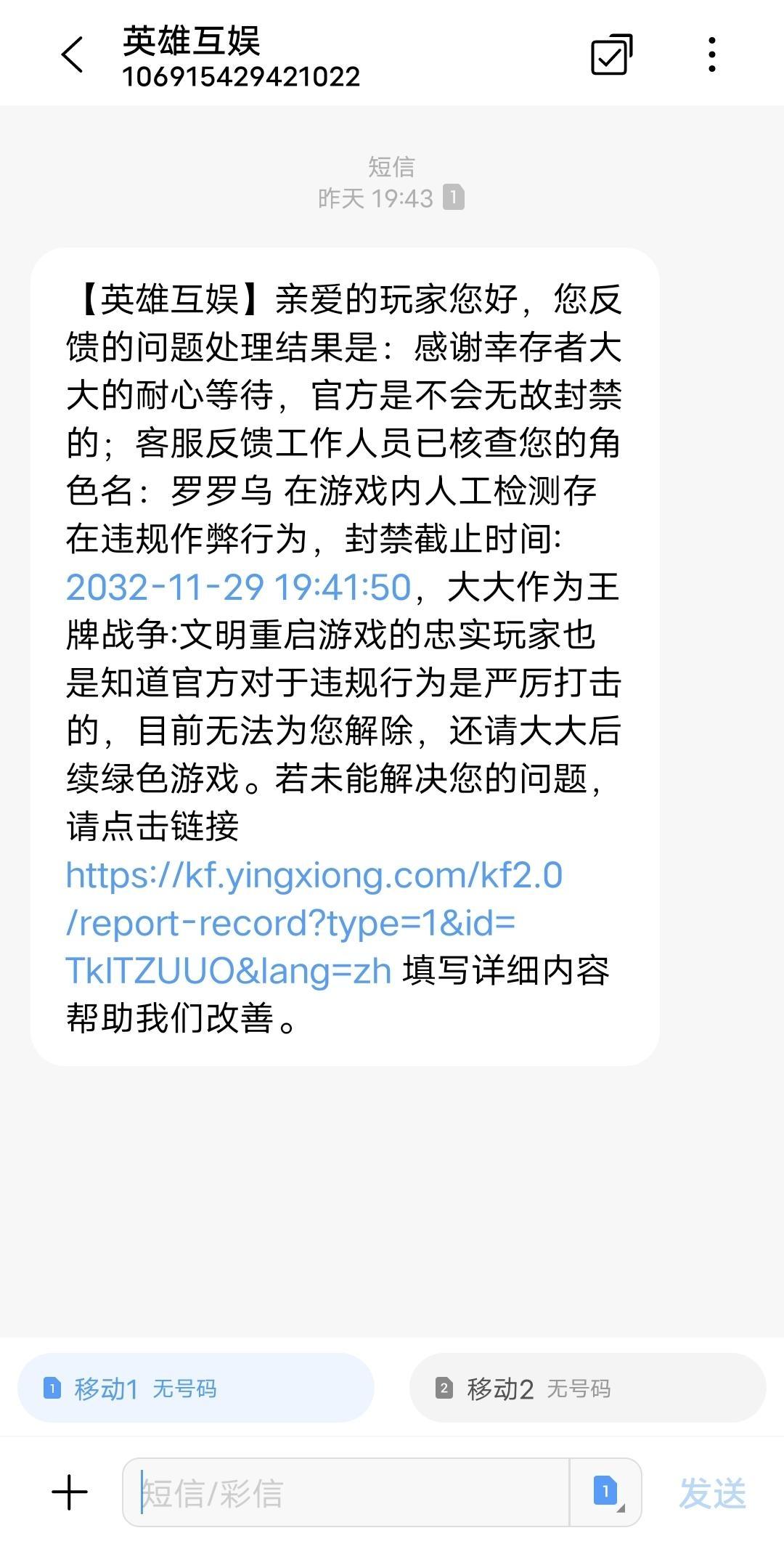Tap the 发送 send button
Viewport: 784px width, 1549px height.
712,1493
